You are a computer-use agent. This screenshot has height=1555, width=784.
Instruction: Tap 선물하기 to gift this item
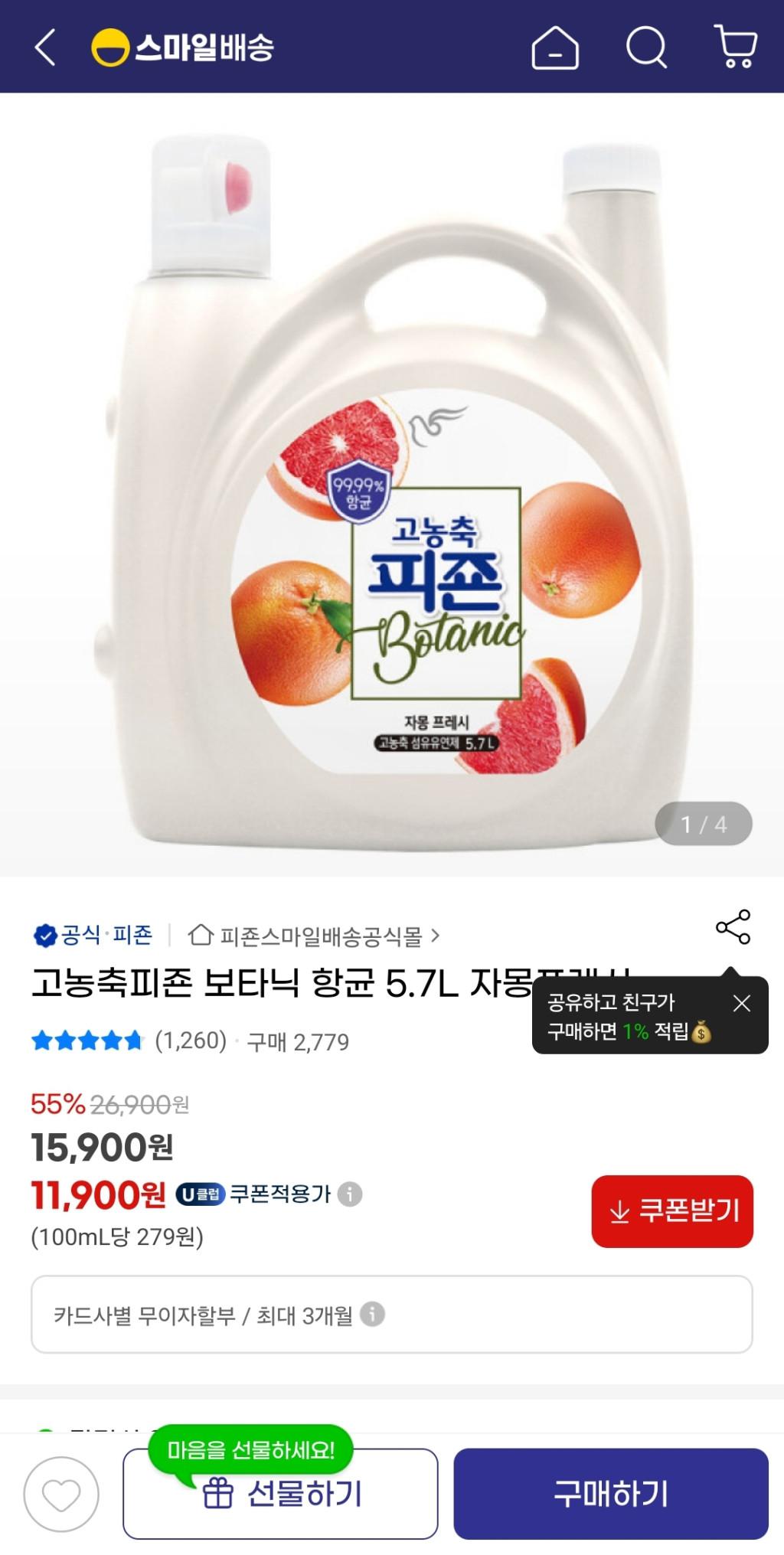(x=280, y=1494)
